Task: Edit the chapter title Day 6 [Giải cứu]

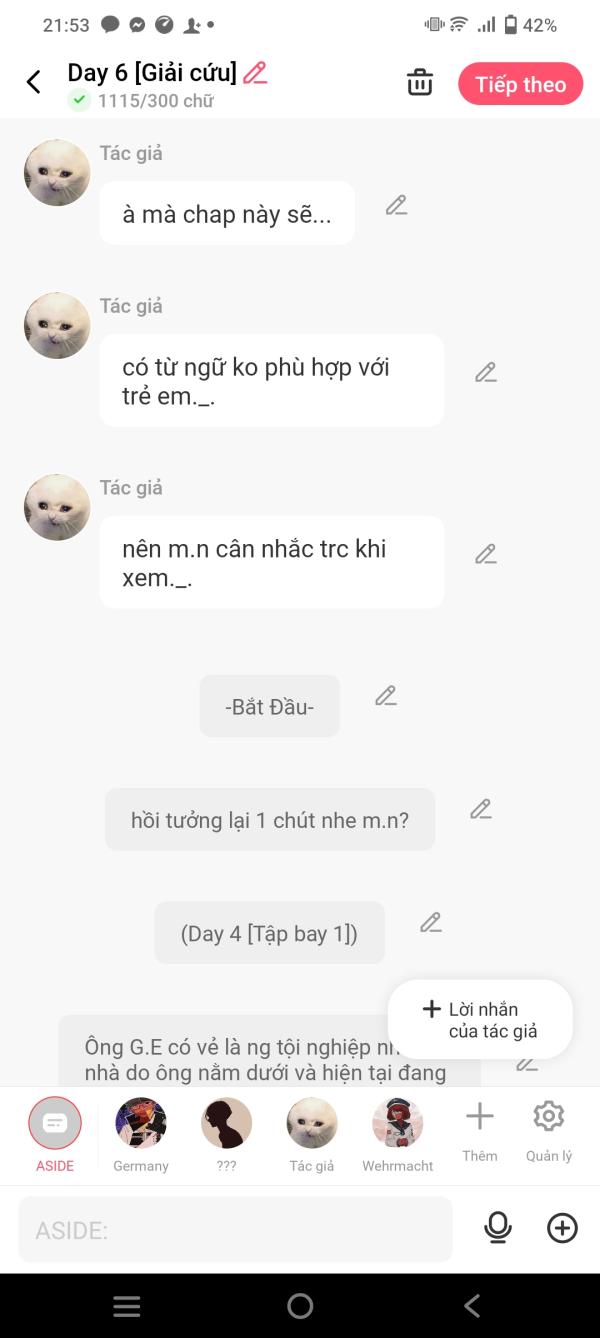Action: click(x=255, y=73)
